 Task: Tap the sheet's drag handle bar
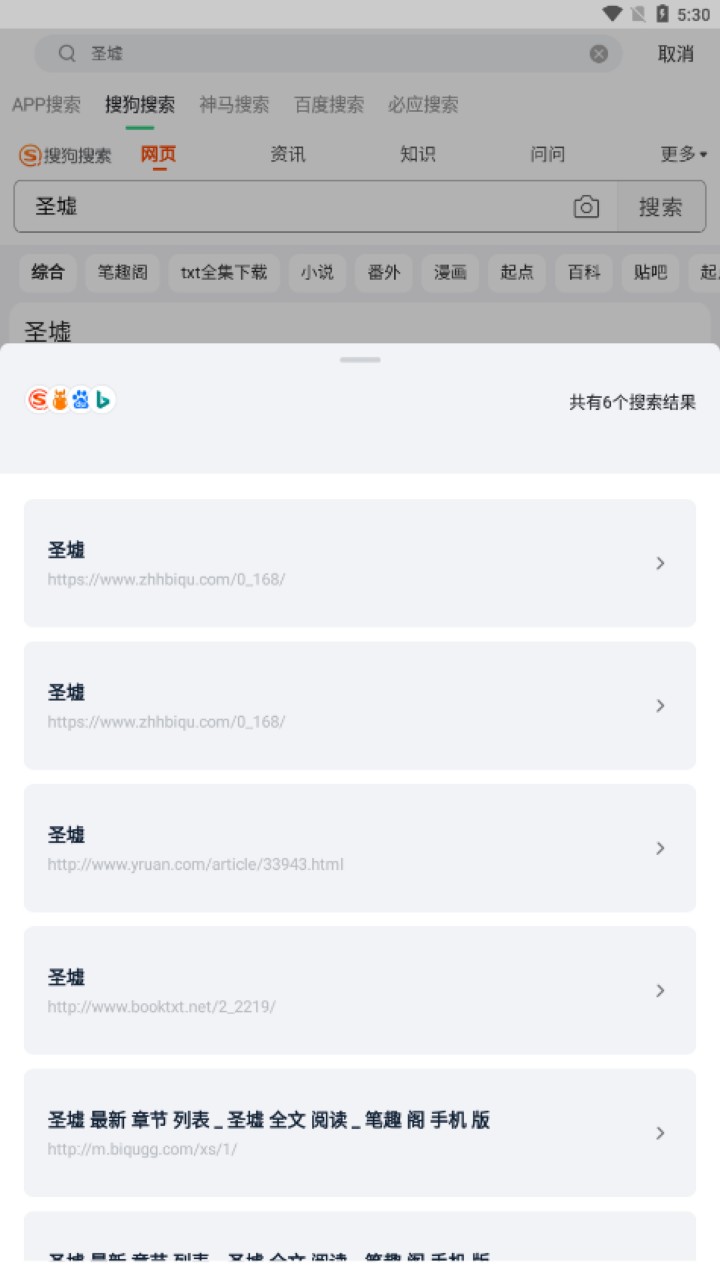360,359
